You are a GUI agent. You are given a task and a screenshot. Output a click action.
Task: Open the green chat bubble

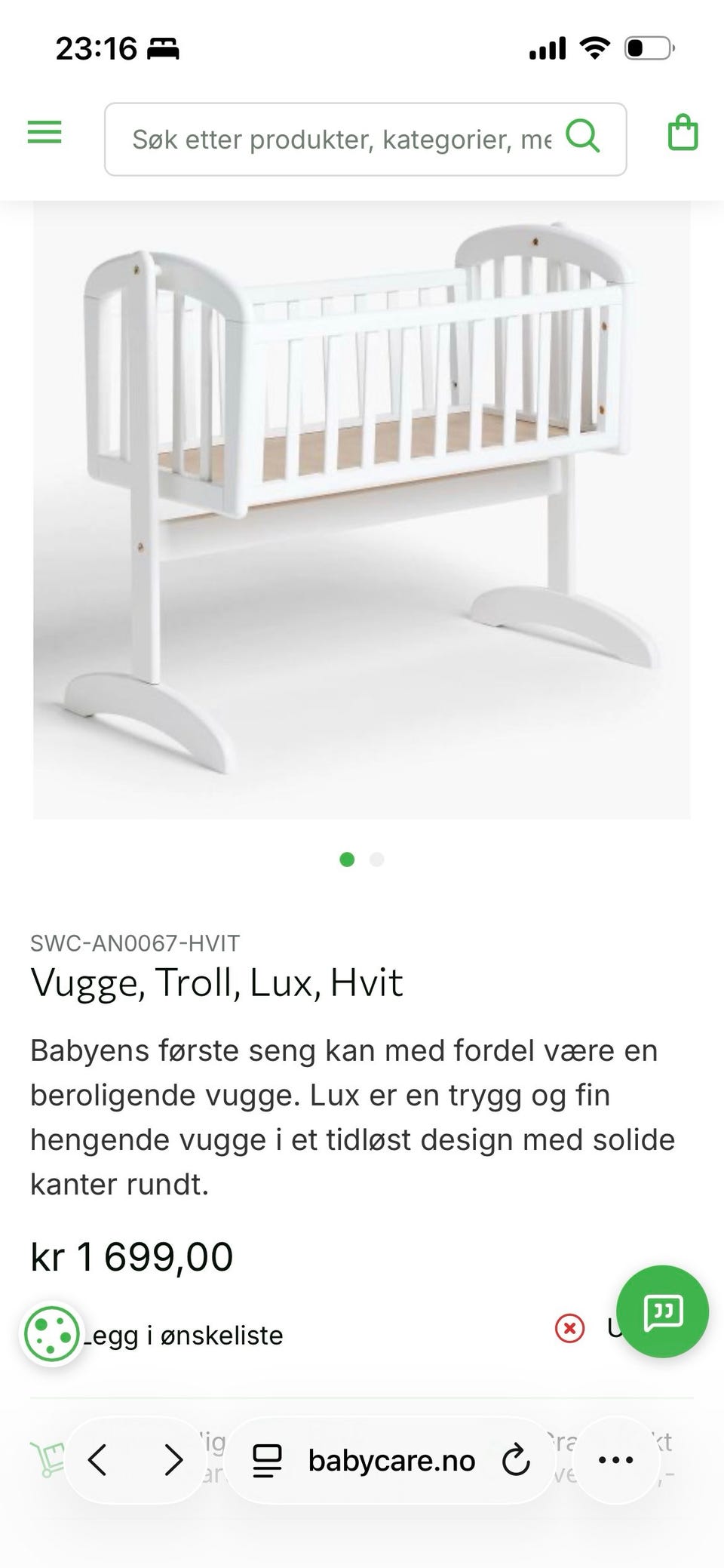[662, 1311]
